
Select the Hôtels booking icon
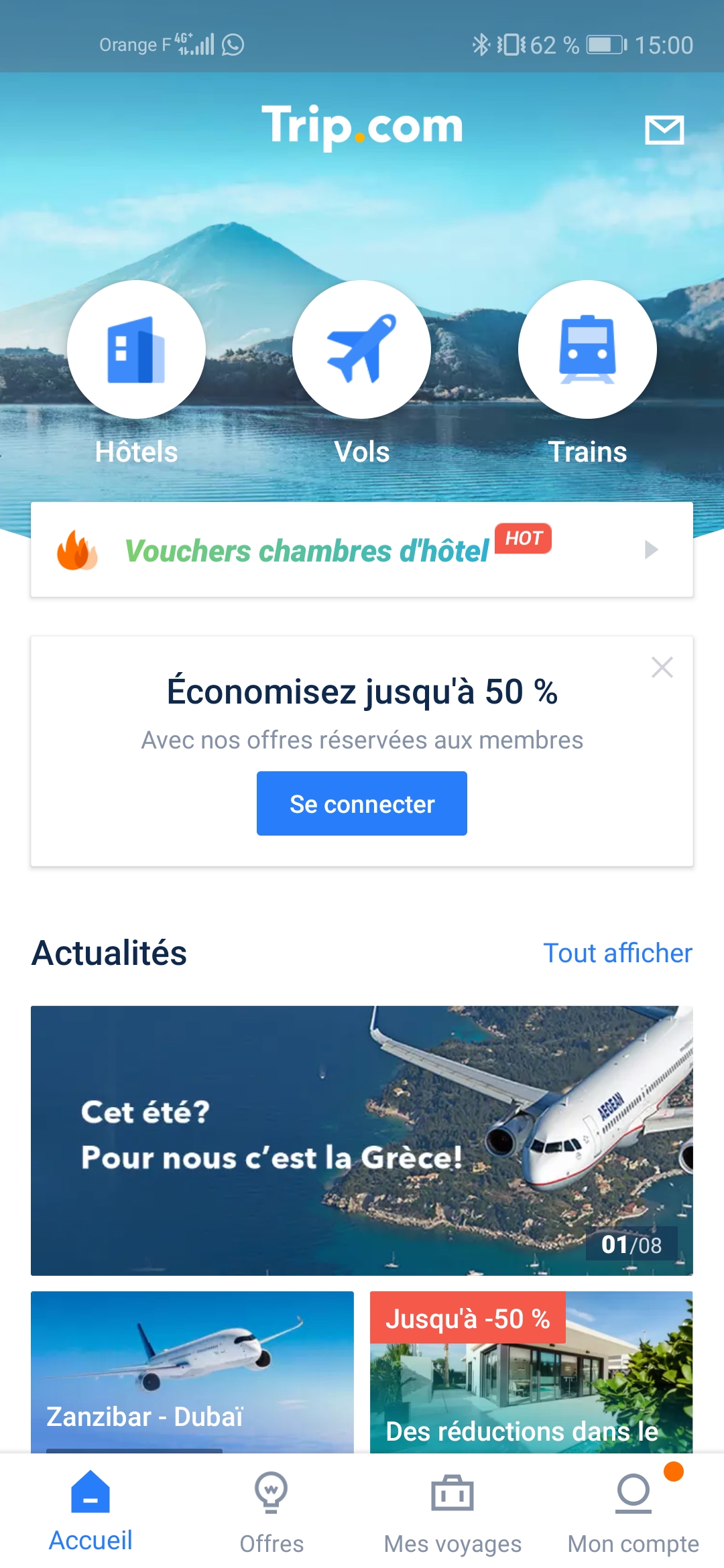(135, 350)
